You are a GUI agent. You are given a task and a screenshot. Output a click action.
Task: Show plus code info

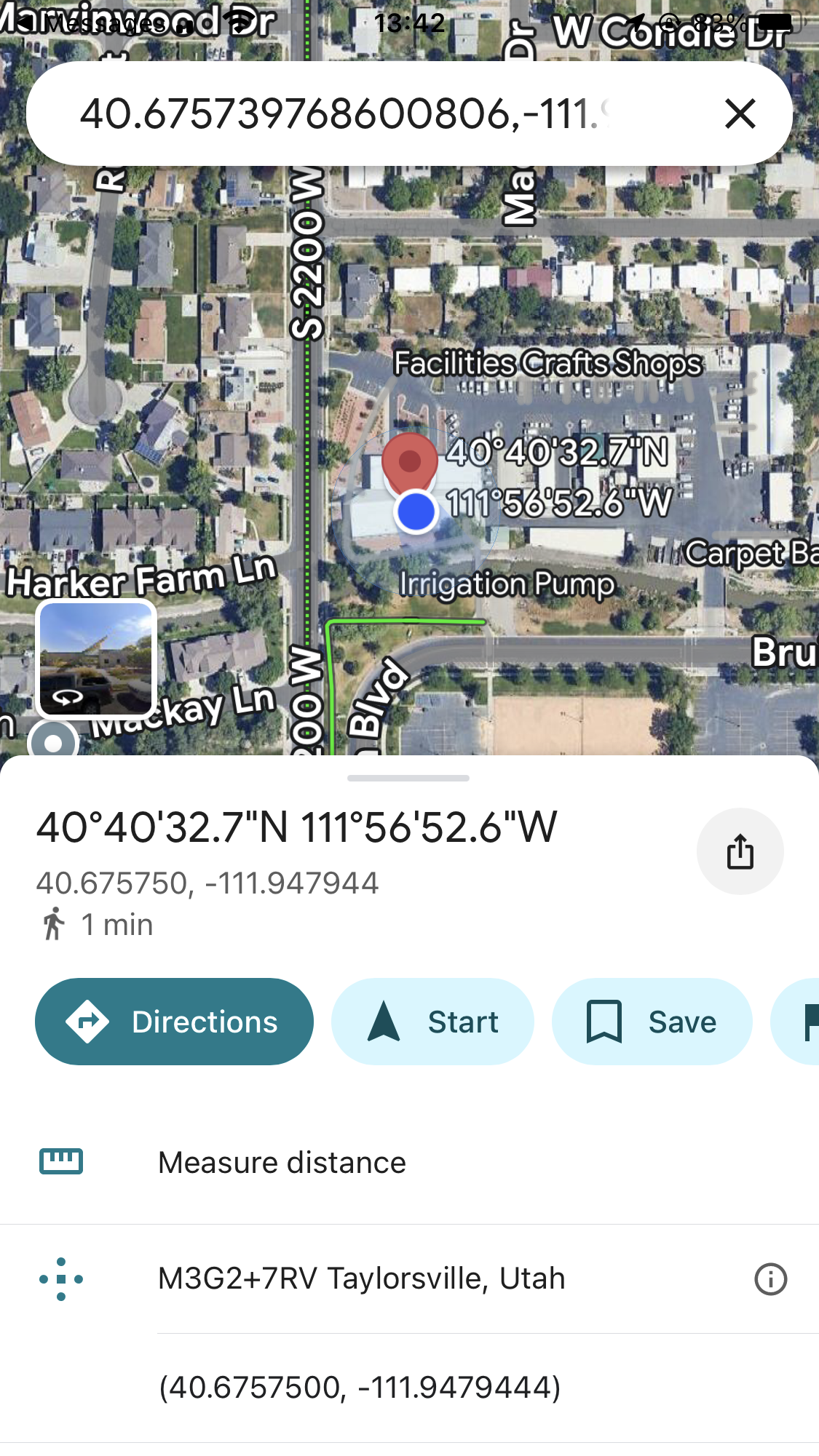[770, 1278]
